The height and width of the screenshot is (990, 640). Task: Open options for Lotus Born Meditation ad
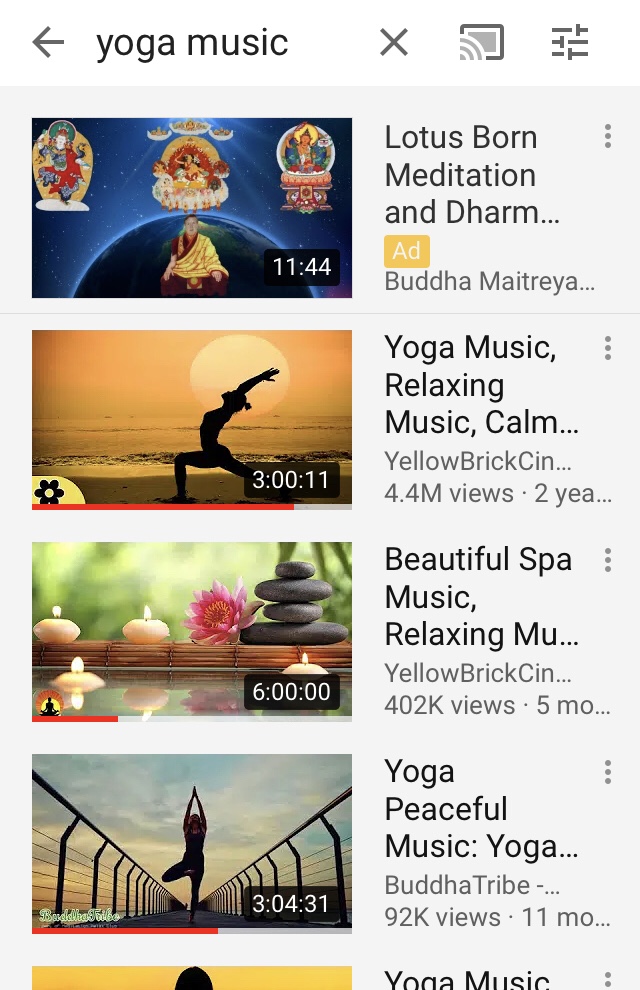pyautogui.click(x=607, y=137)
